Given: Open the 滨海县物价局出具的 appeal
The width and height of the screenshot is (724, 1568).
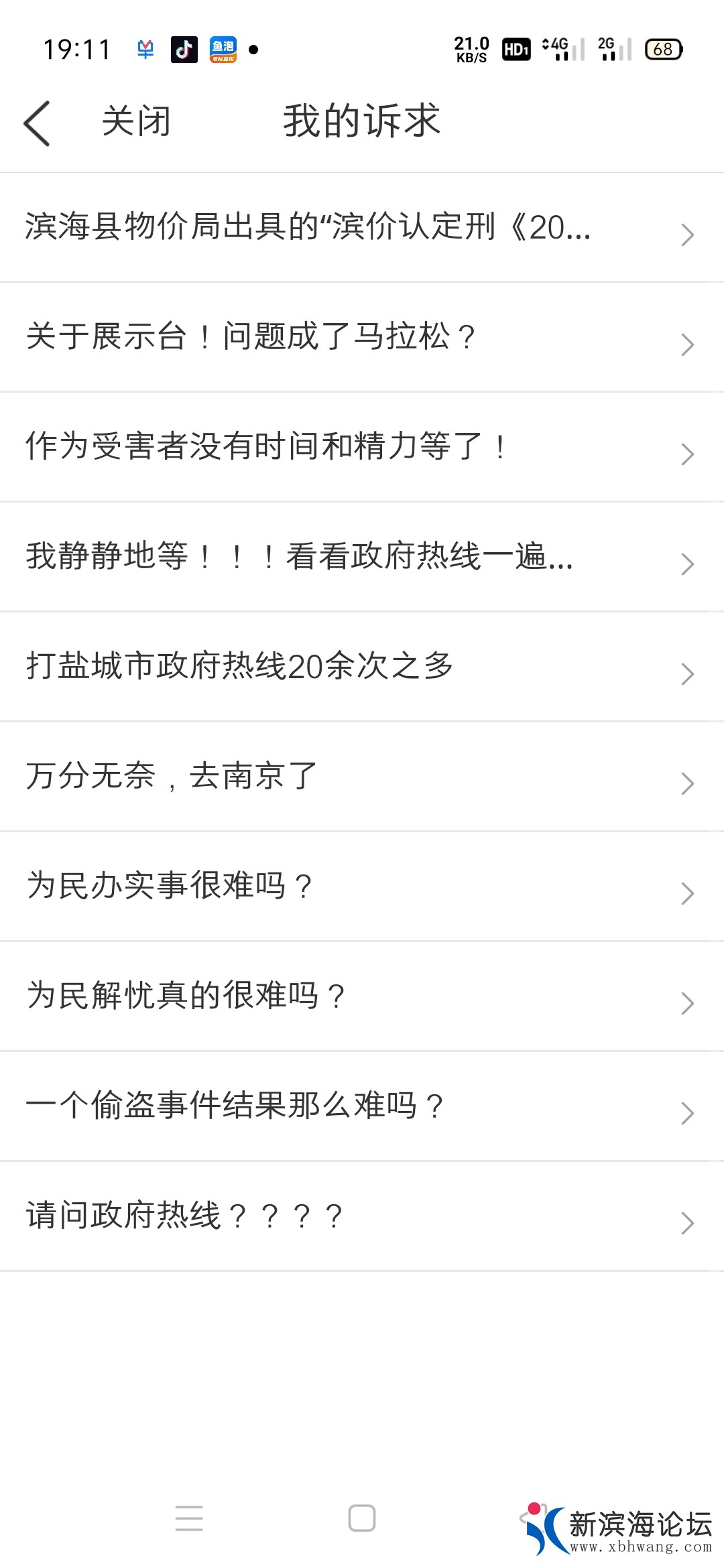Looking at the screenshot, I should (308, 227).
